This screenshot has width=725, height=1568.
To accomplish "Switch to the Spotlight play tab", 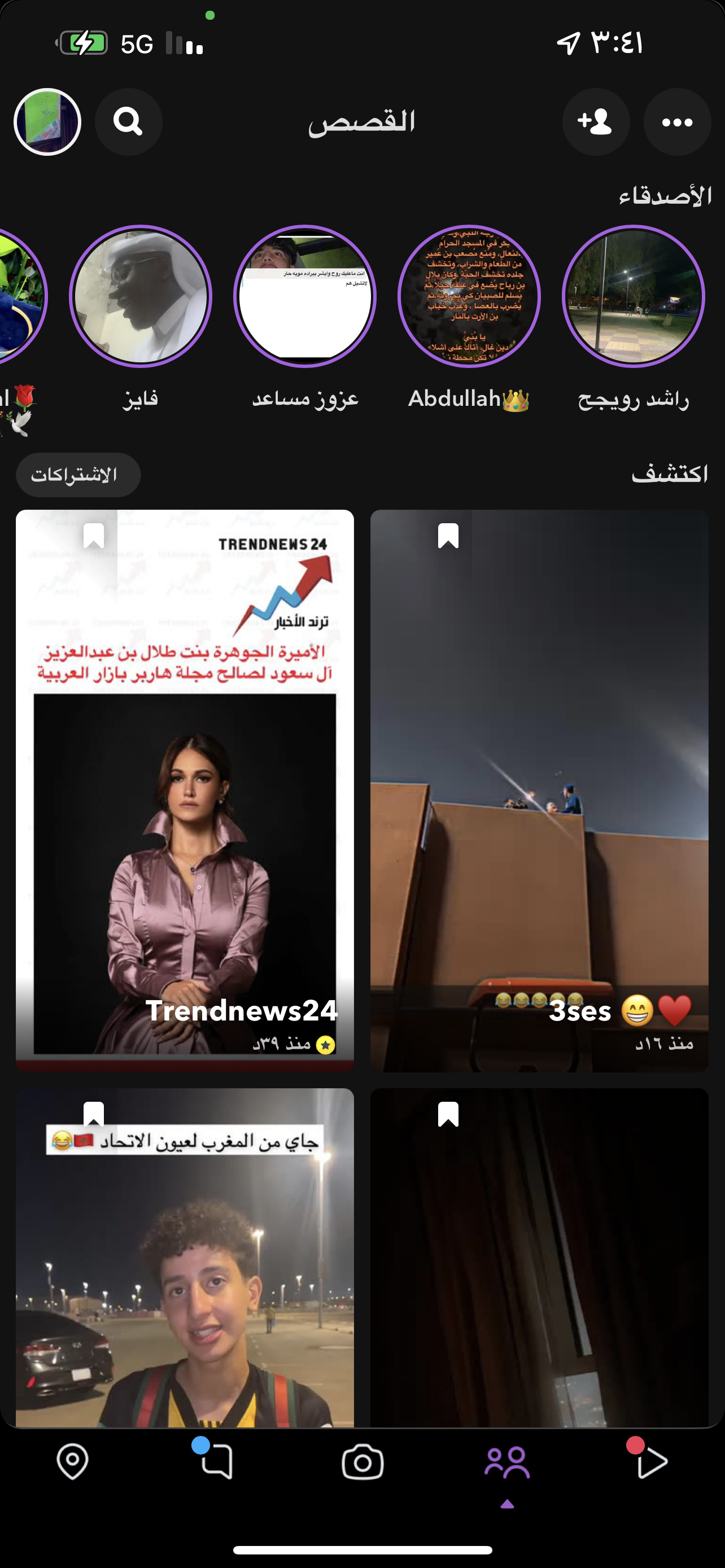I will click(652, 1462).
